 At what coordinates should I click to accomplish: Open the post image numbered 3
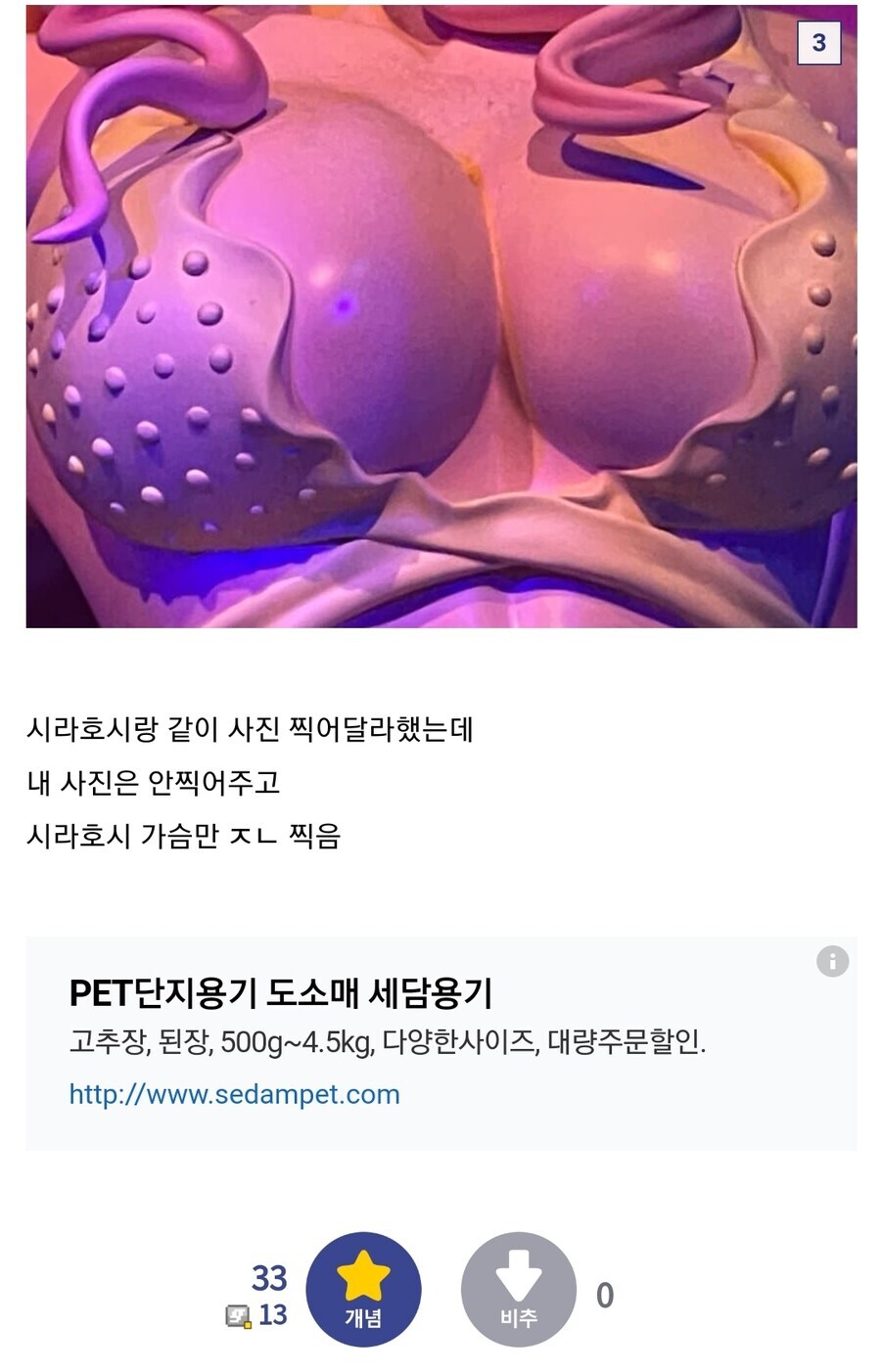point(440,315)
